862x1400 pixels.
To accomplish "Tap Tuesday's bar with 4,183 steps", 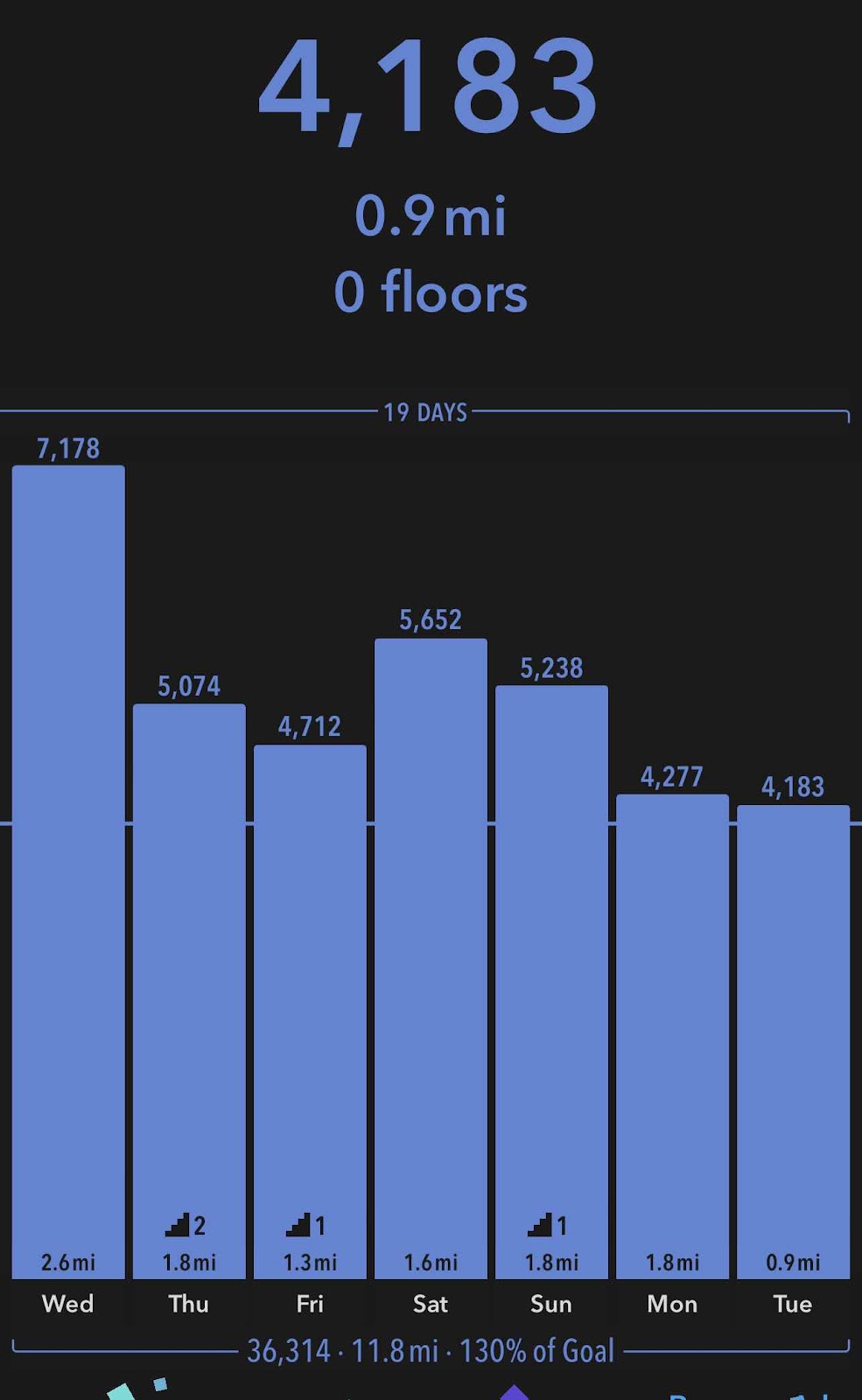I will pos(793,1042).
